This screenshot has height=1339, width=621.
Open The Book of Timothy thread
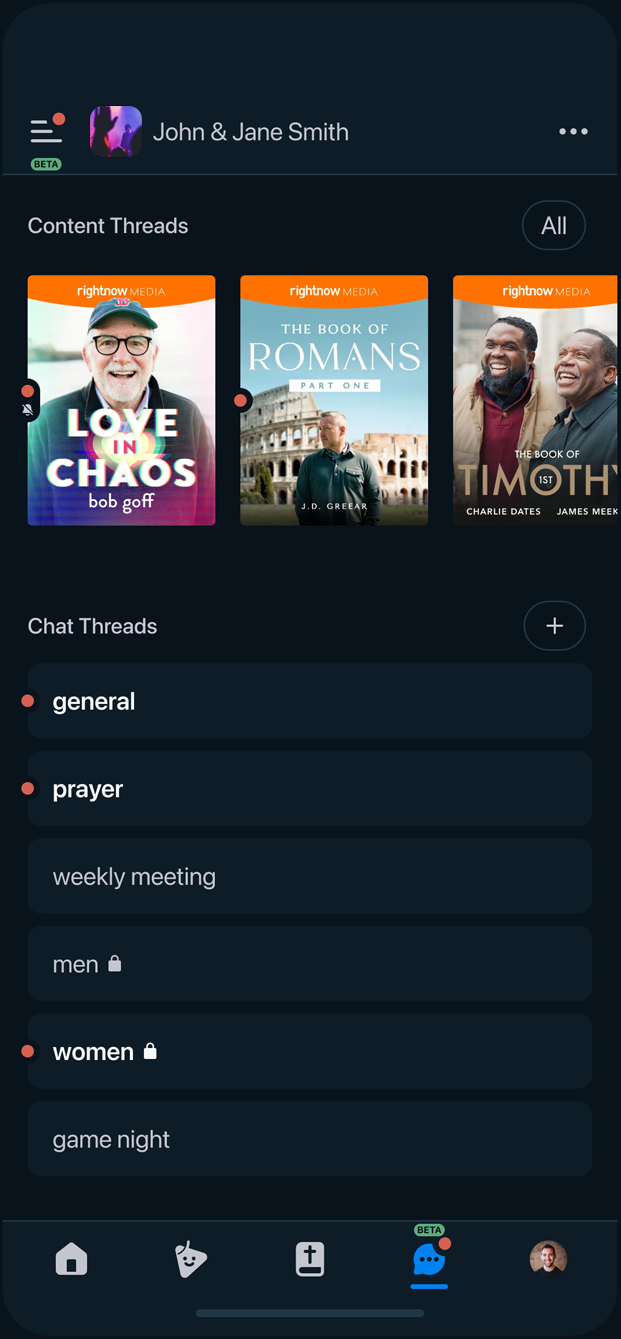click(x=535, y=400)
